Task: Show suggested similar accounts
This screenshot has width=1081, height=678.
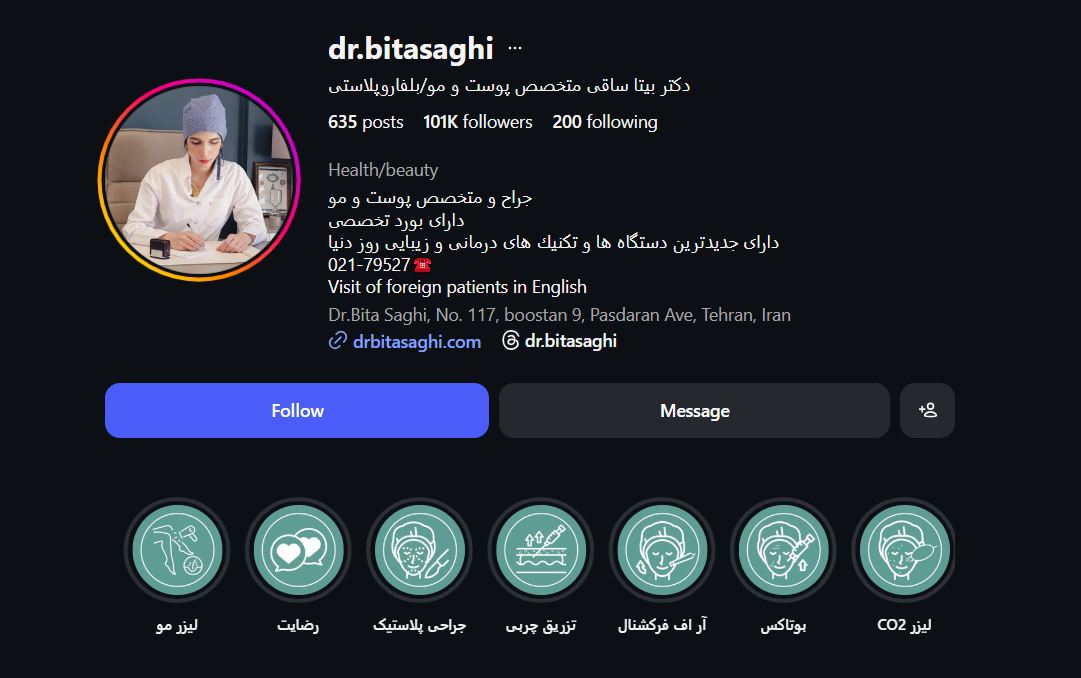Action: [x=927, y=411]
